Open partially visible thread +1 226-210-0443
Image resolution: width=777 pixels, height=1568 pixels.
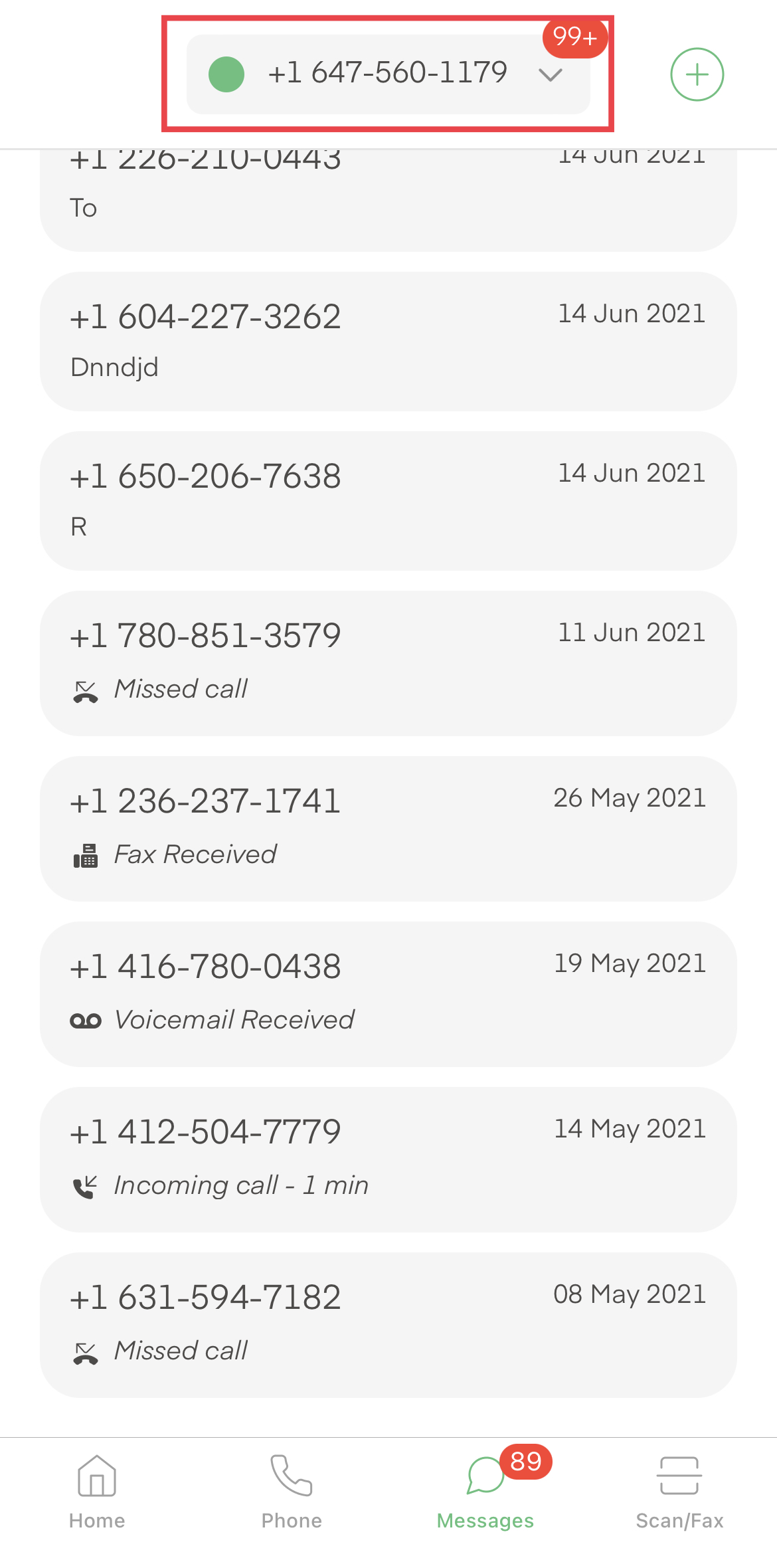click(x=388, y=199)
